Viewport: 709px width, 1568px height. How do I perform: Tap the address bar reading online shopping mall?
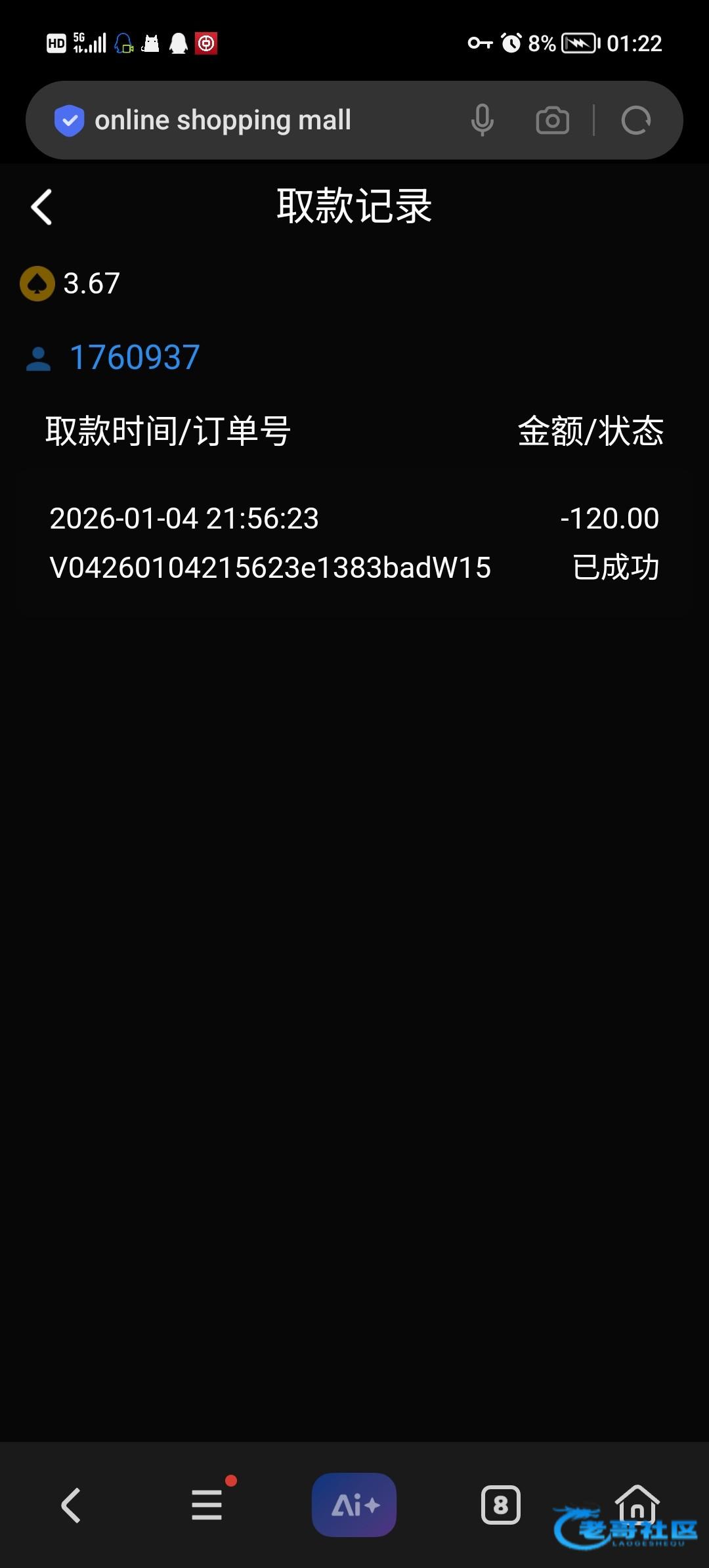[x=223, y=120]
